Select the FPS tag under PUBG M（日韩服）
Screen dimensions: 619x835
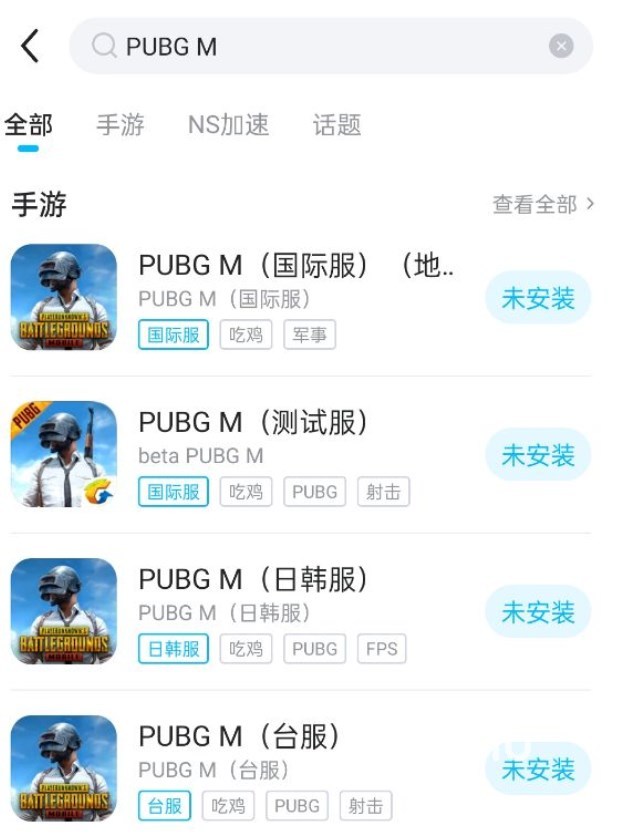click(x=382, y=649)
